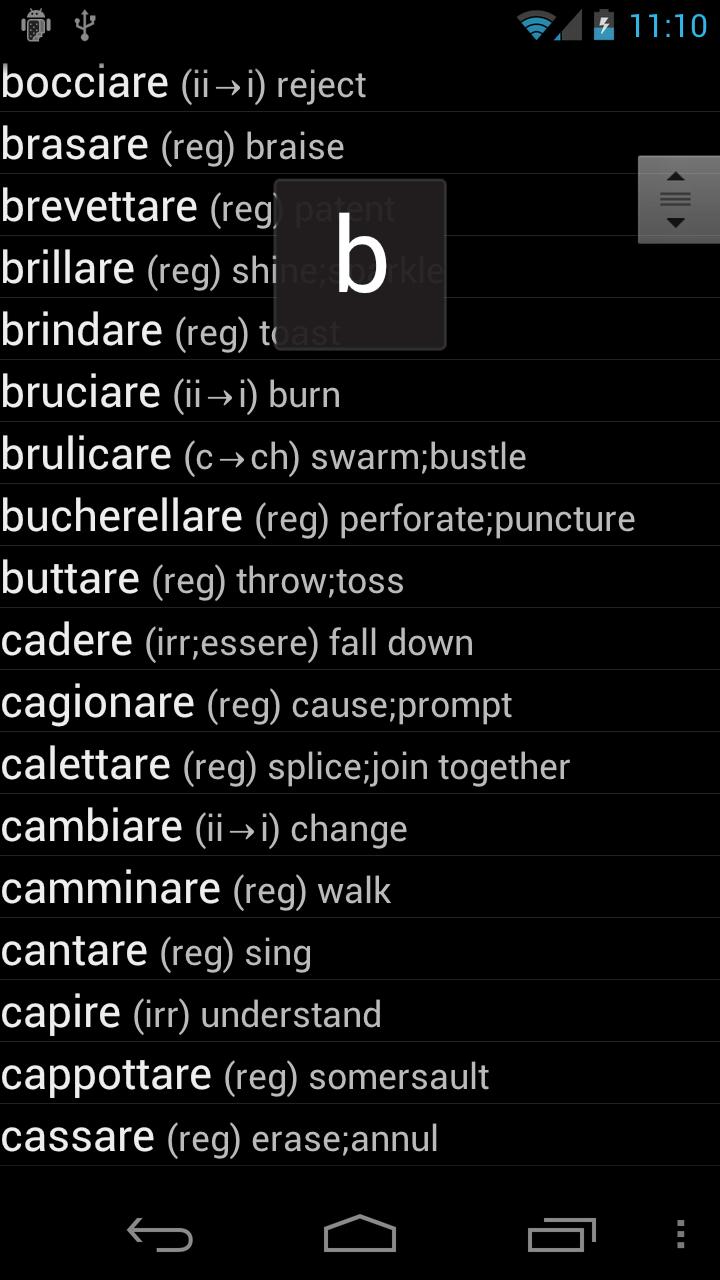View the cantare entry
720x1280 pixels.
tap(156, 951)
